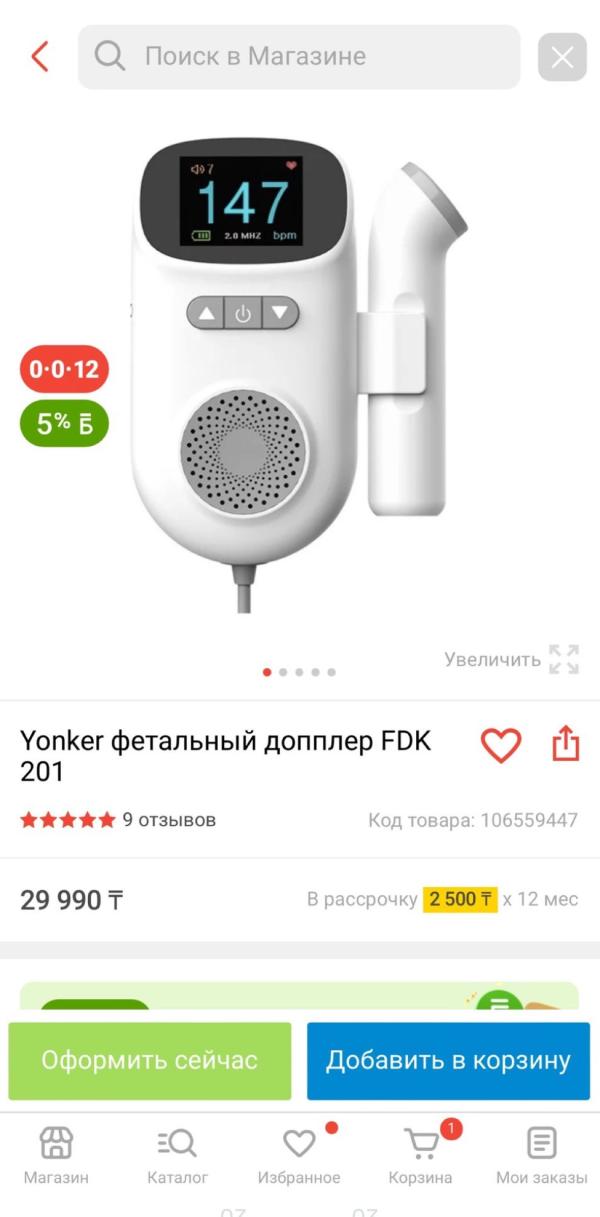Tap Добавить в корзину

448,1061
